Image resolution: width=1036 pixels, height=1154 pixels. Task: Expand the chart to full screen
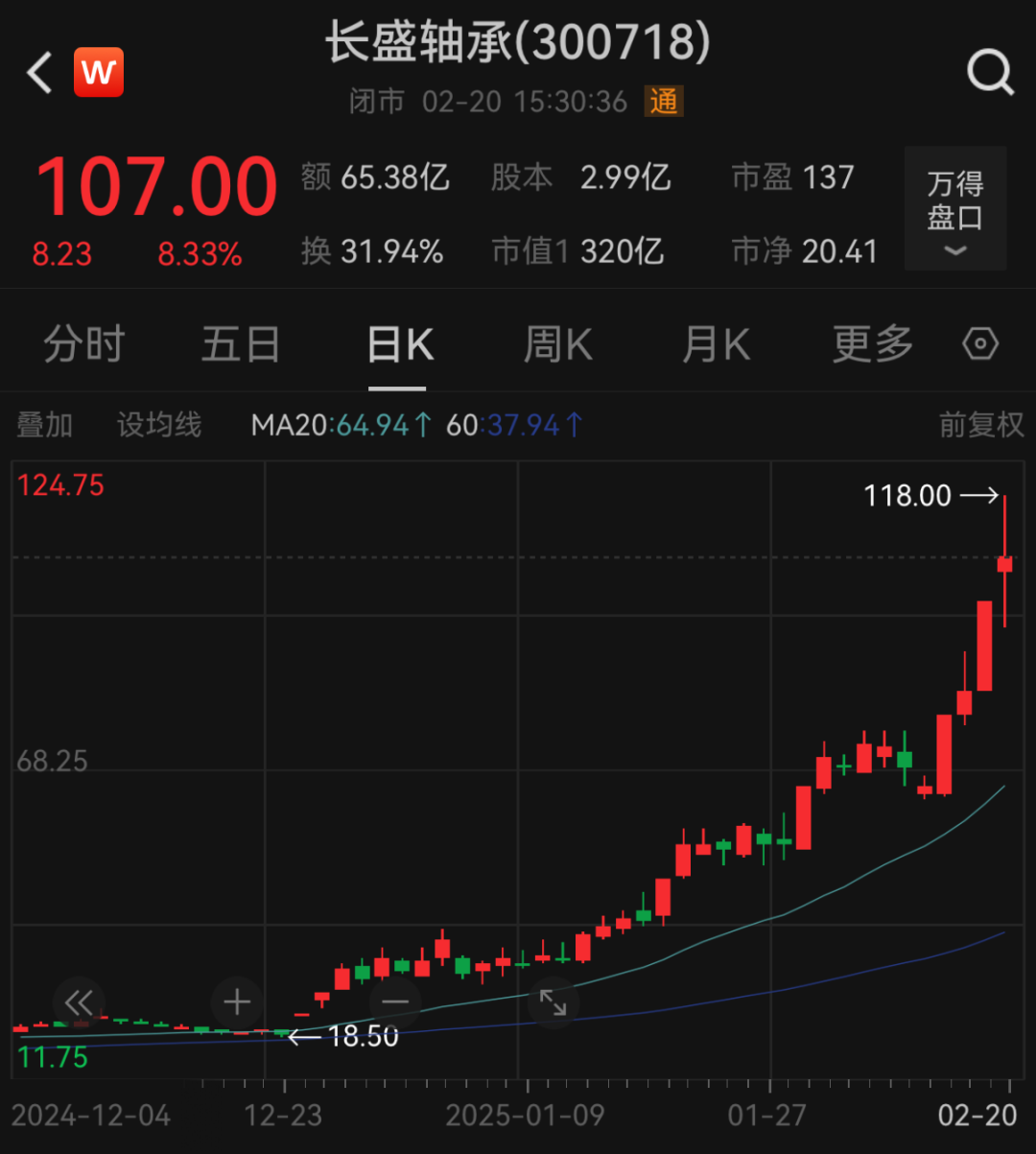pyautogui.click(x=553, y=1003)
